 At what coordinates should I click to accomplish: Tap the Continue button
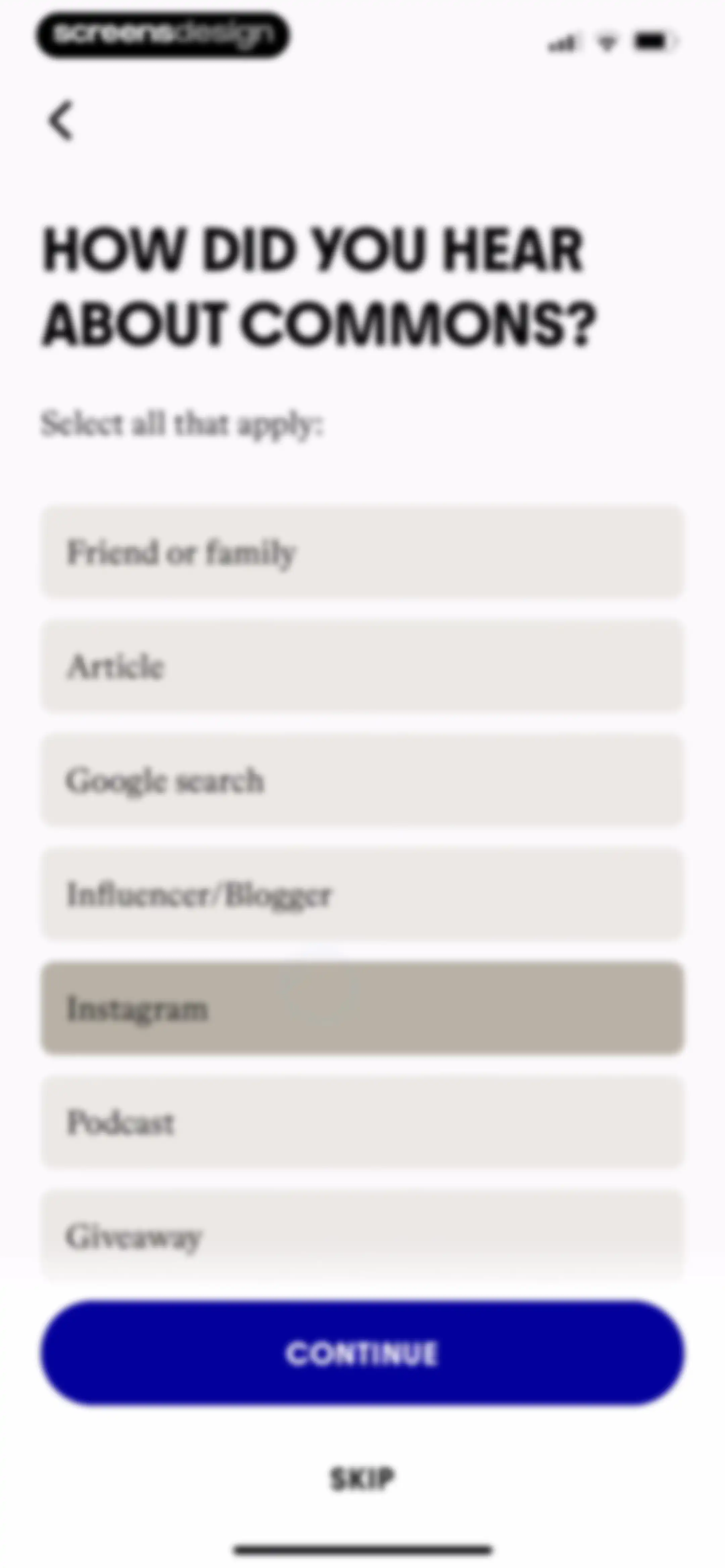pos(362,1353)
